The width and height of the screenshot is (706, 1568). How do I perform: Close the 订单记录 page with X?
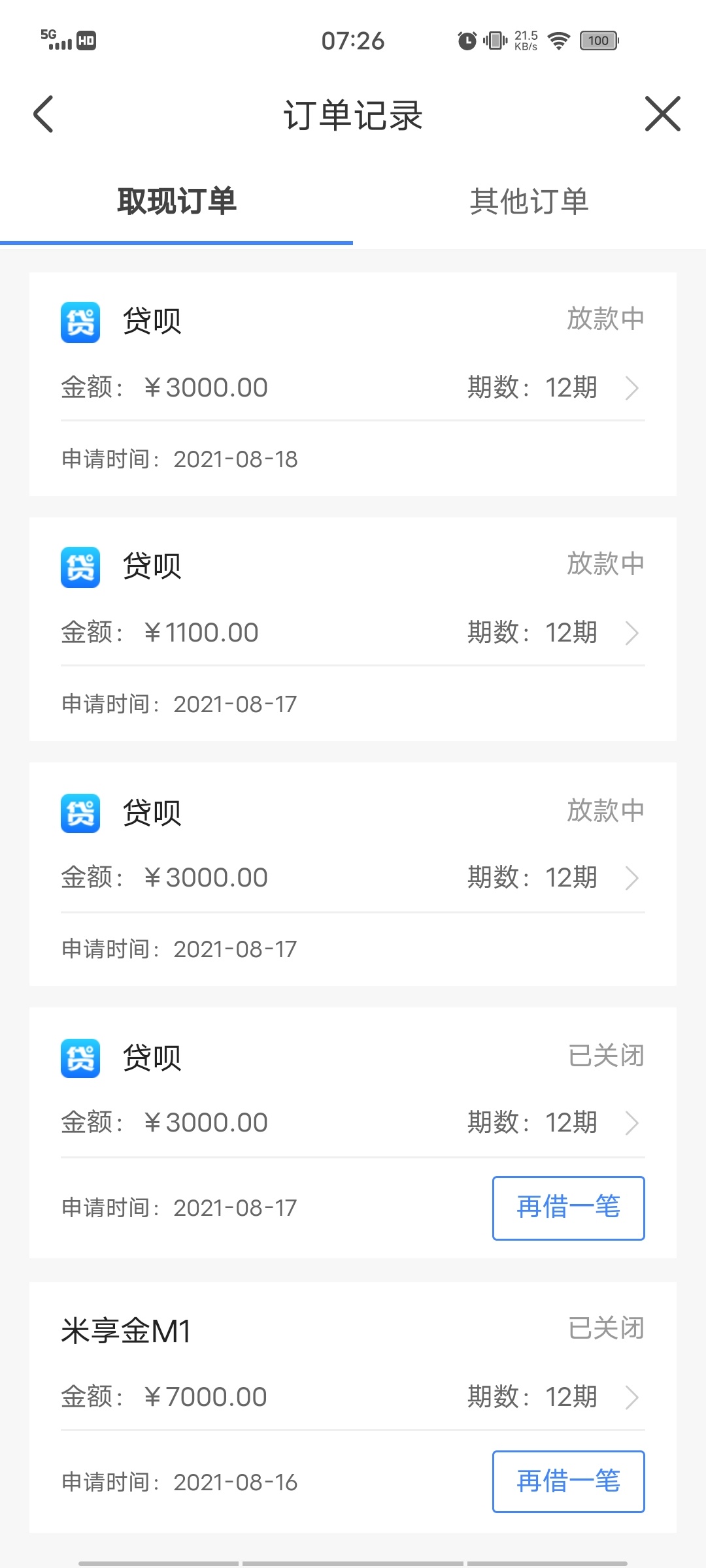[x=662, y=114]
